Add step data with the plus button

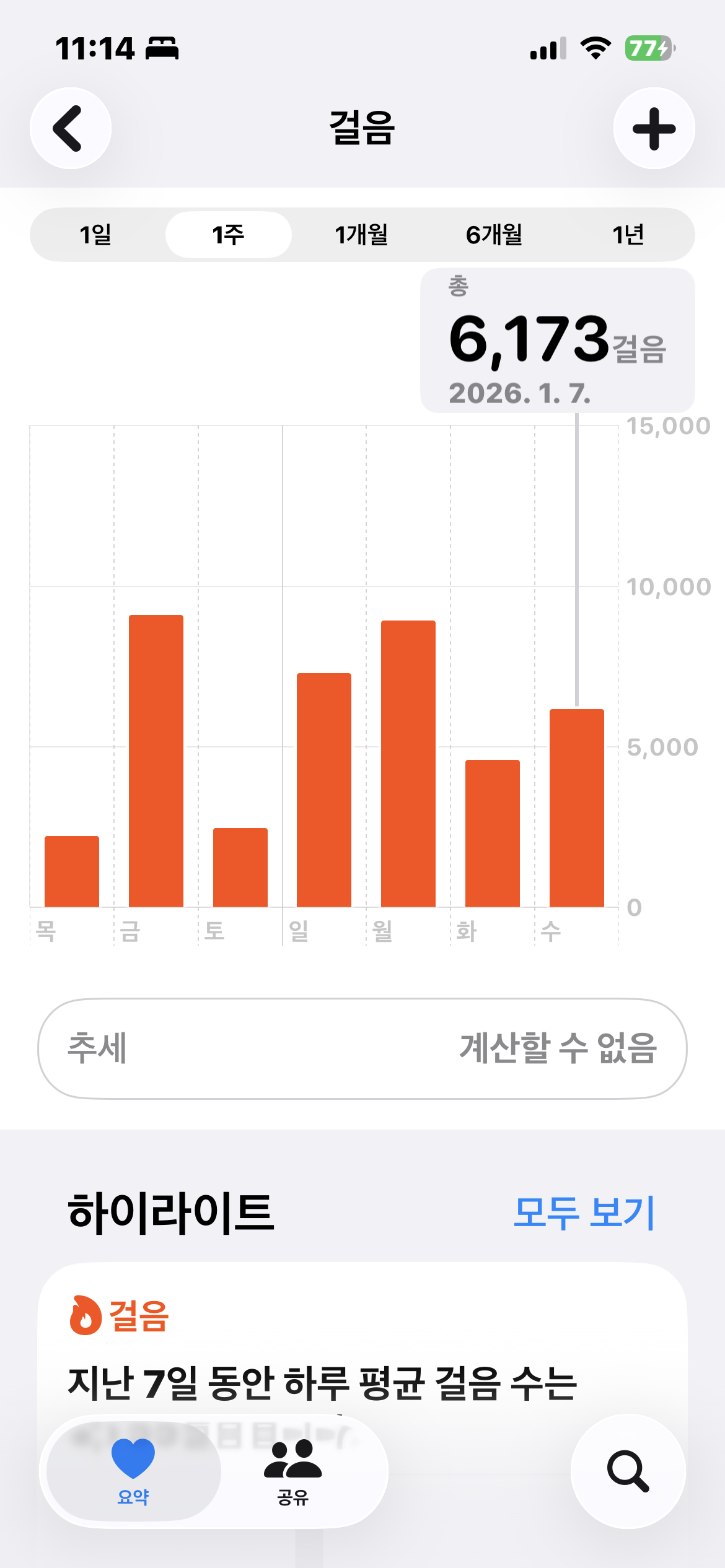click(x=654, y=128)
